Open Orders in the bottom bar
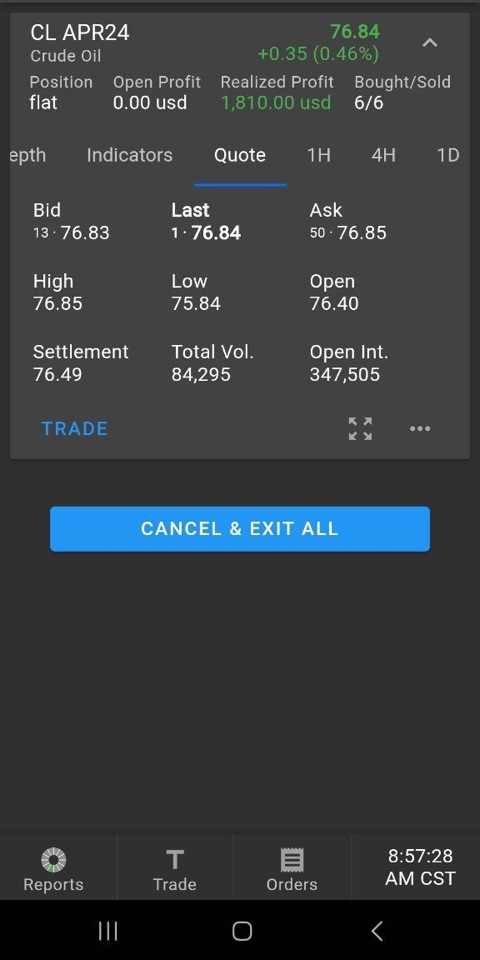This screenshot has height=960, width=480. coord(292,869)
